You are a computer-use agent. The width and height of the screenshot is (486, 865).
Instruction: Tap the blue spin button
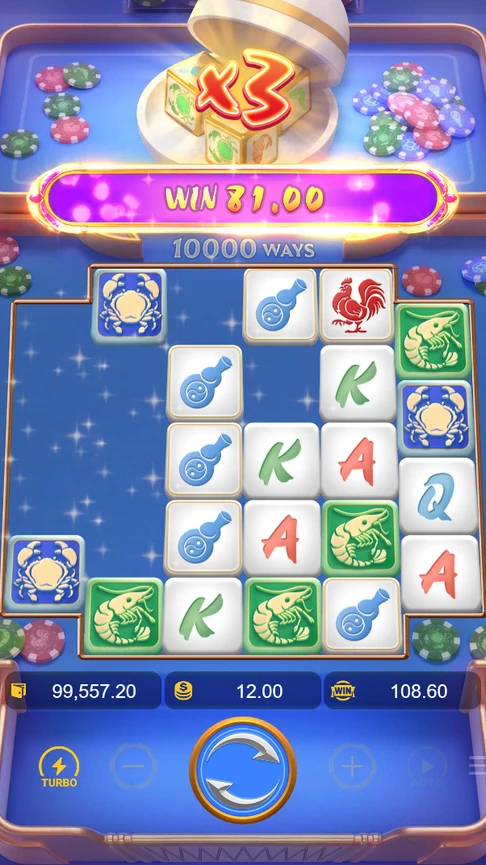tap(243, 770)
